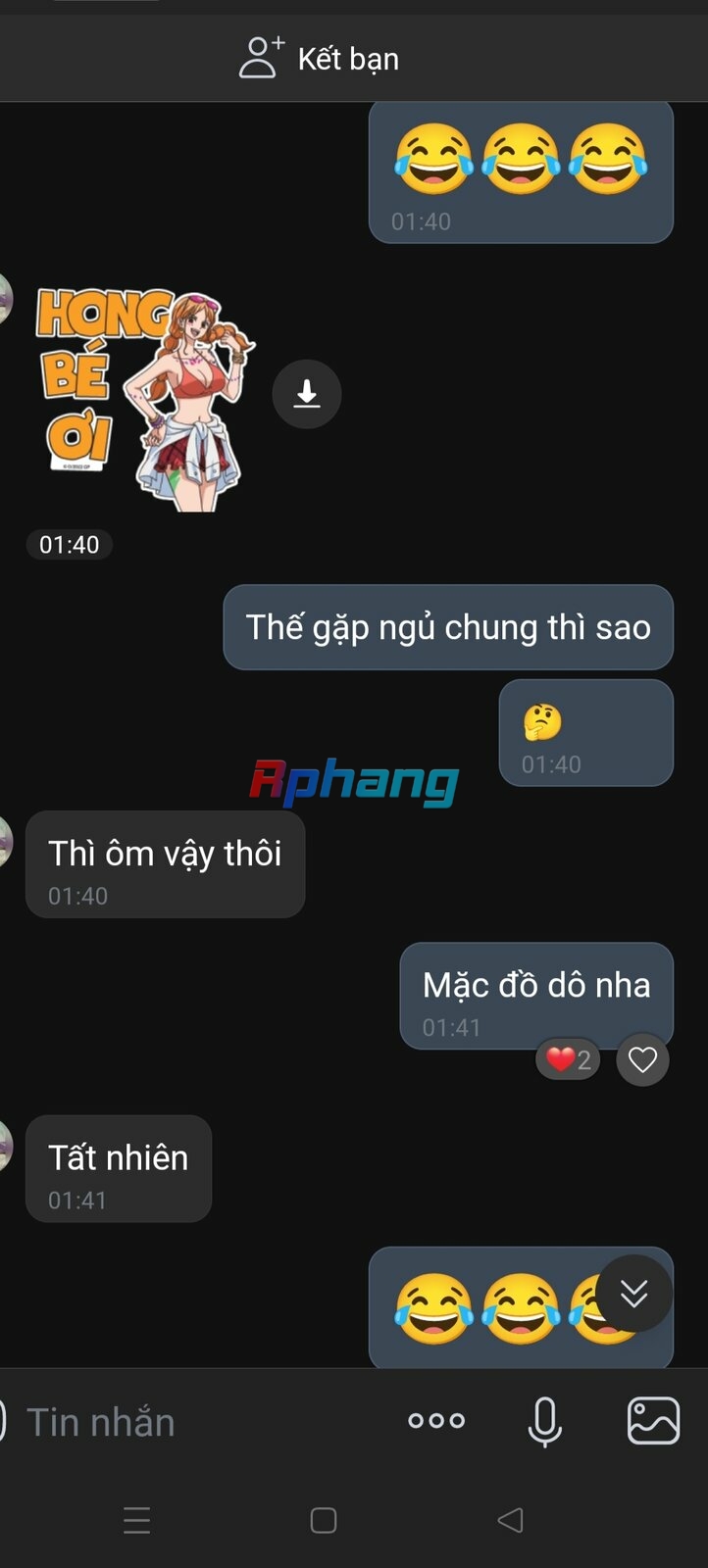View heart reactions count on Mặc đồ dô nha
708x1568 pixels.
(568, 1059)
